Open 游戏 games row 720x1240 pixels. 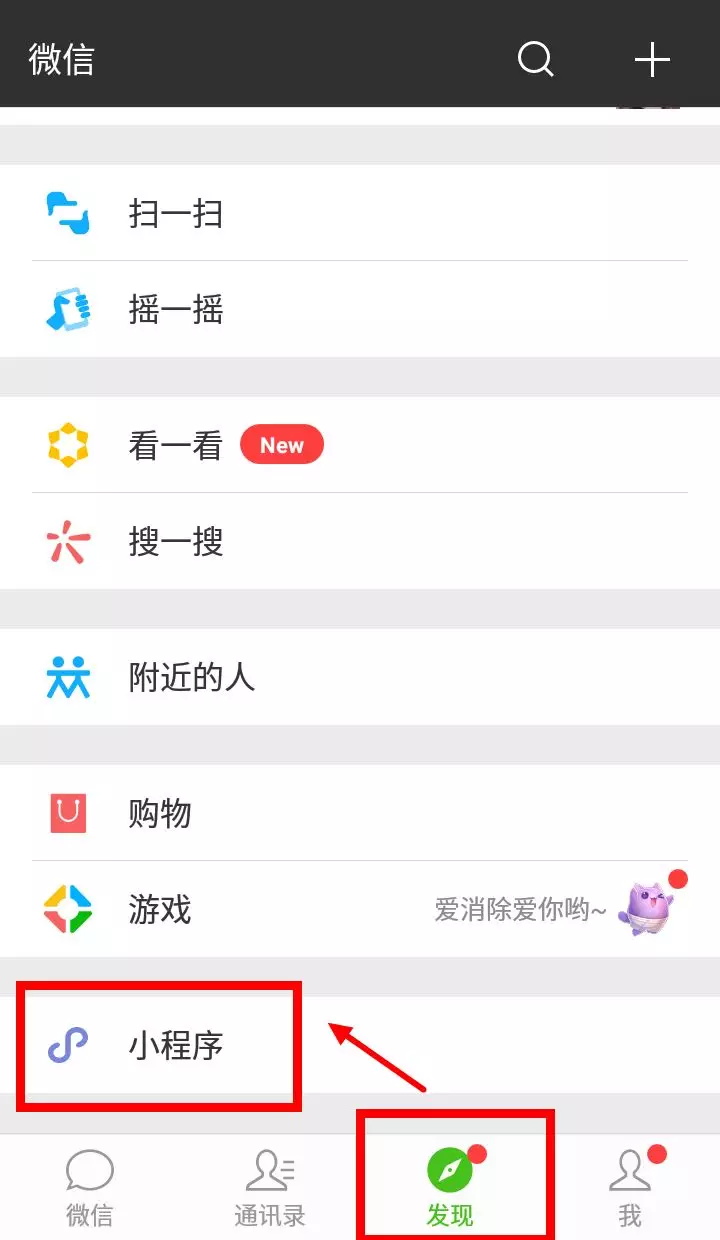point(160,910)
